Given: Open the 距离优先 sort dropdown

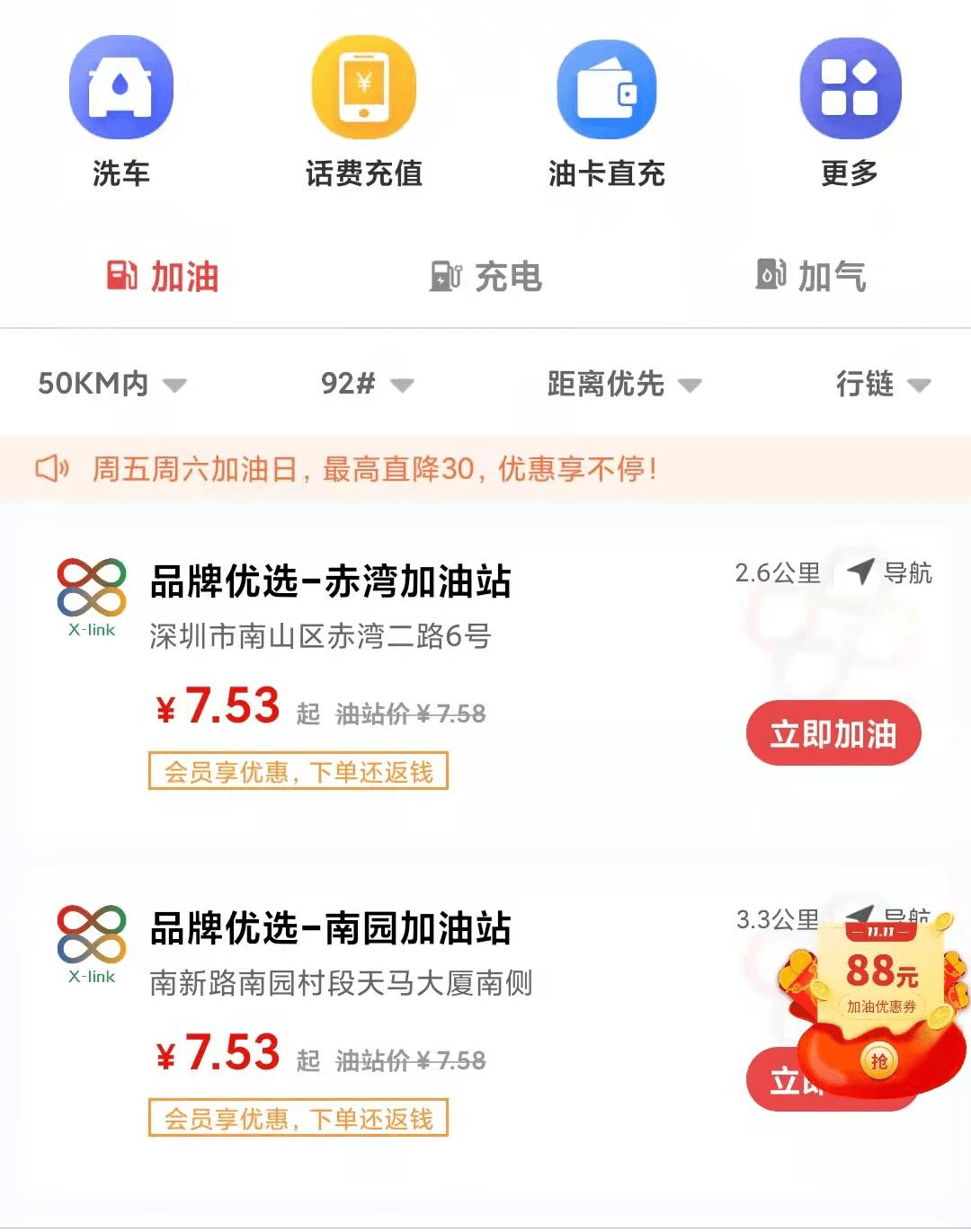Looking at the screenshot, I should (x=624, y=384).
